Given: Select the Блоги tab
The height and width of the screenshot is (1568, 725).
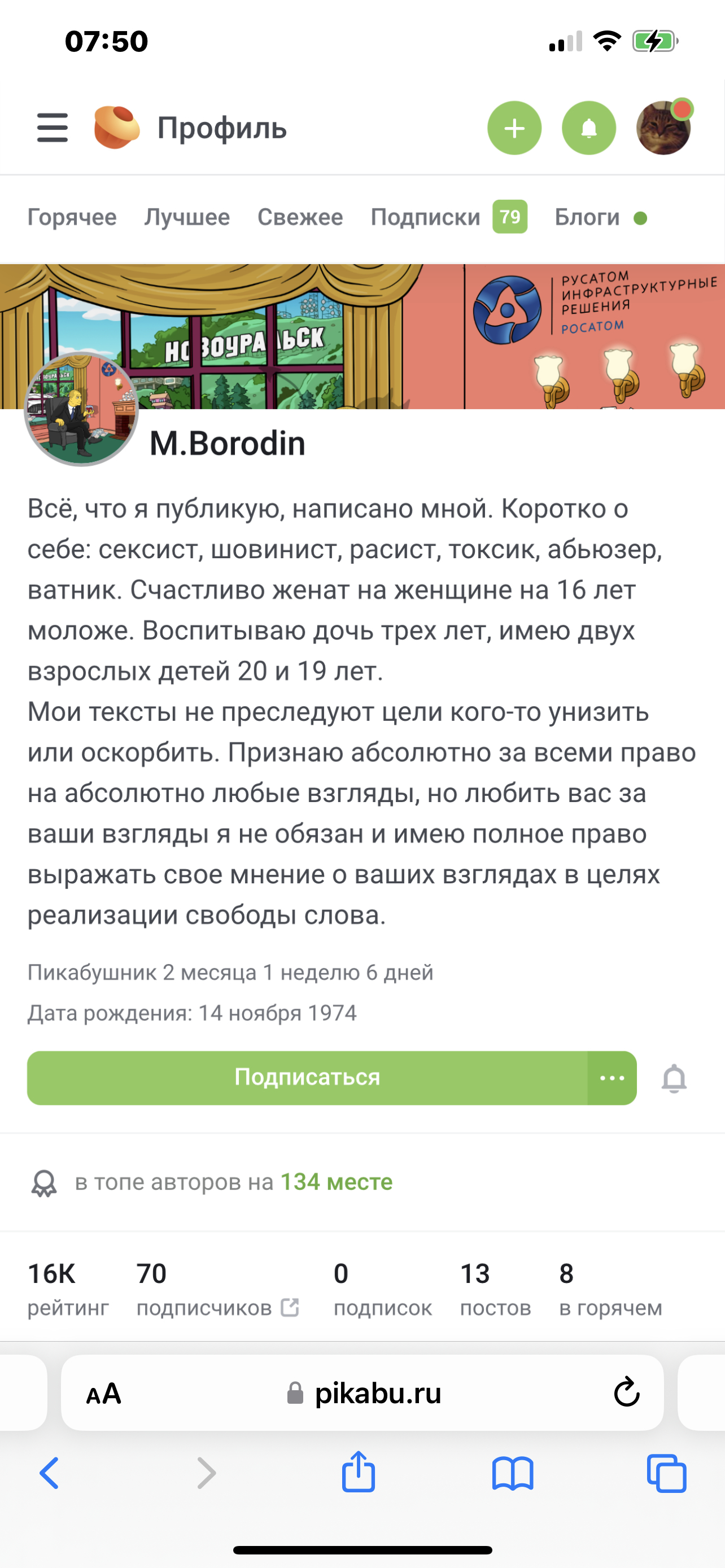Looking at the screenshot, I should click(587, 217).
